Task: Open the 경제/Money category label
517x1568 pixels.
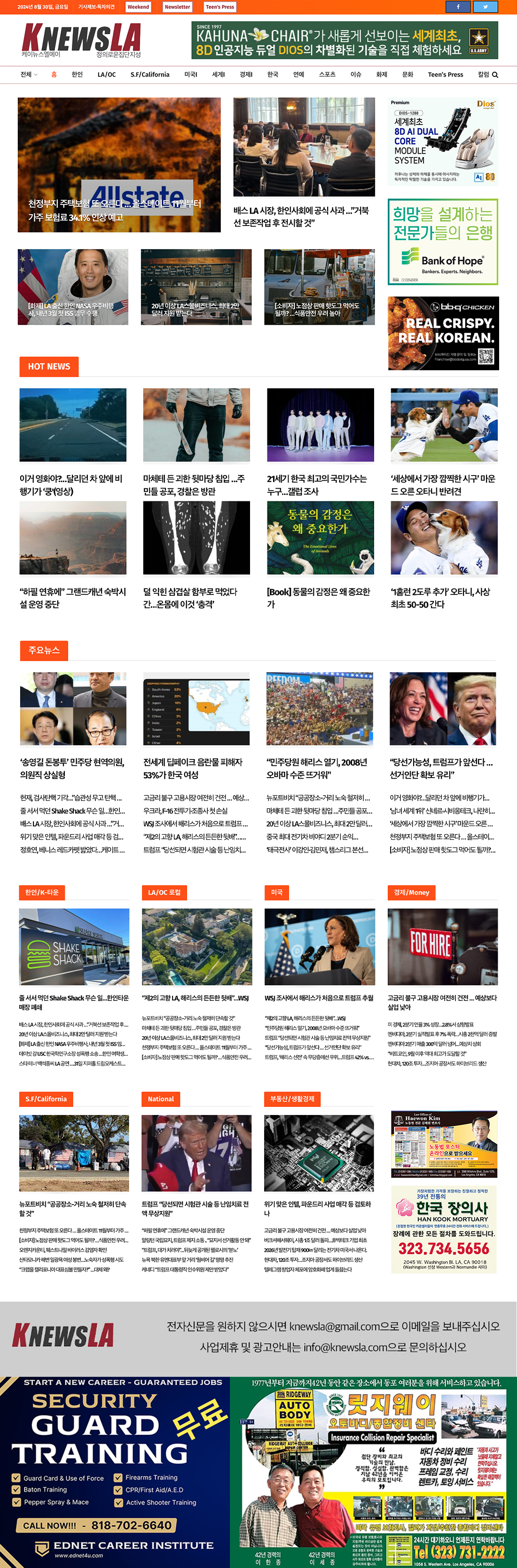Action: [x=411, y=892]
